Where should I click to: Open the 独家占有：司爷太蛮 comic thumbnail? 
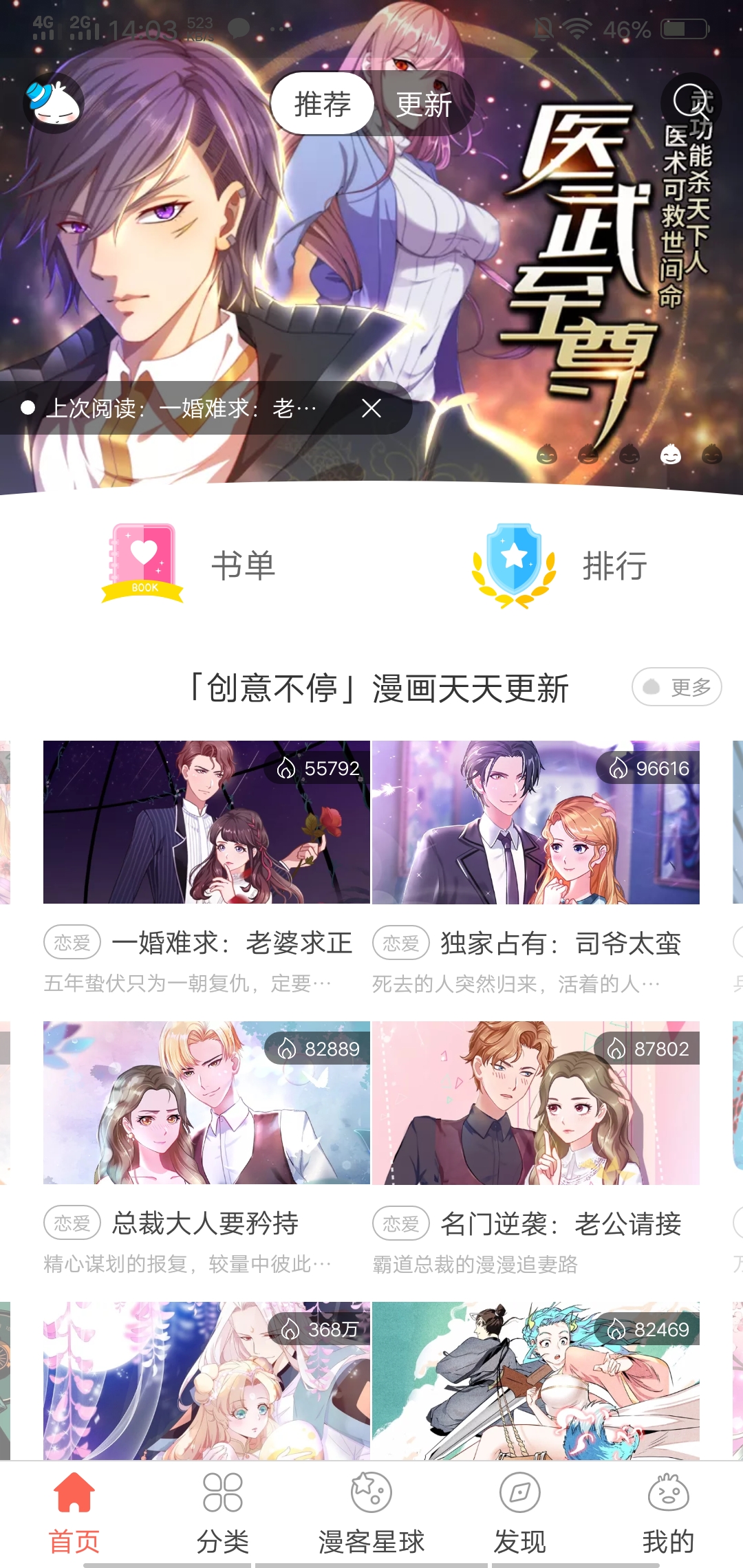point(537,822)
